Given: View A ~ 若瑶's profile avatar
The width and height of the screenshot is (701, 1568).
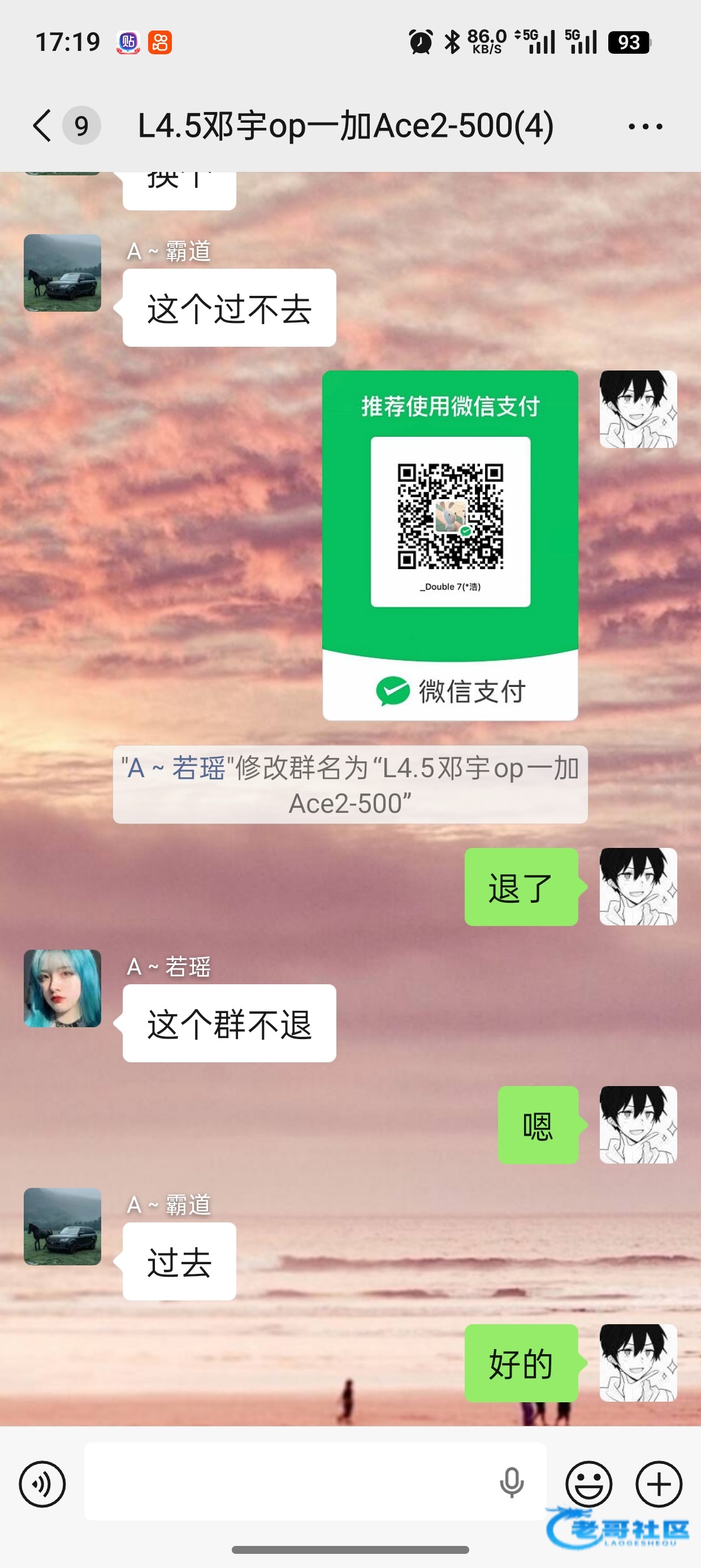Looking at the screenshot, I should point(62,988).
